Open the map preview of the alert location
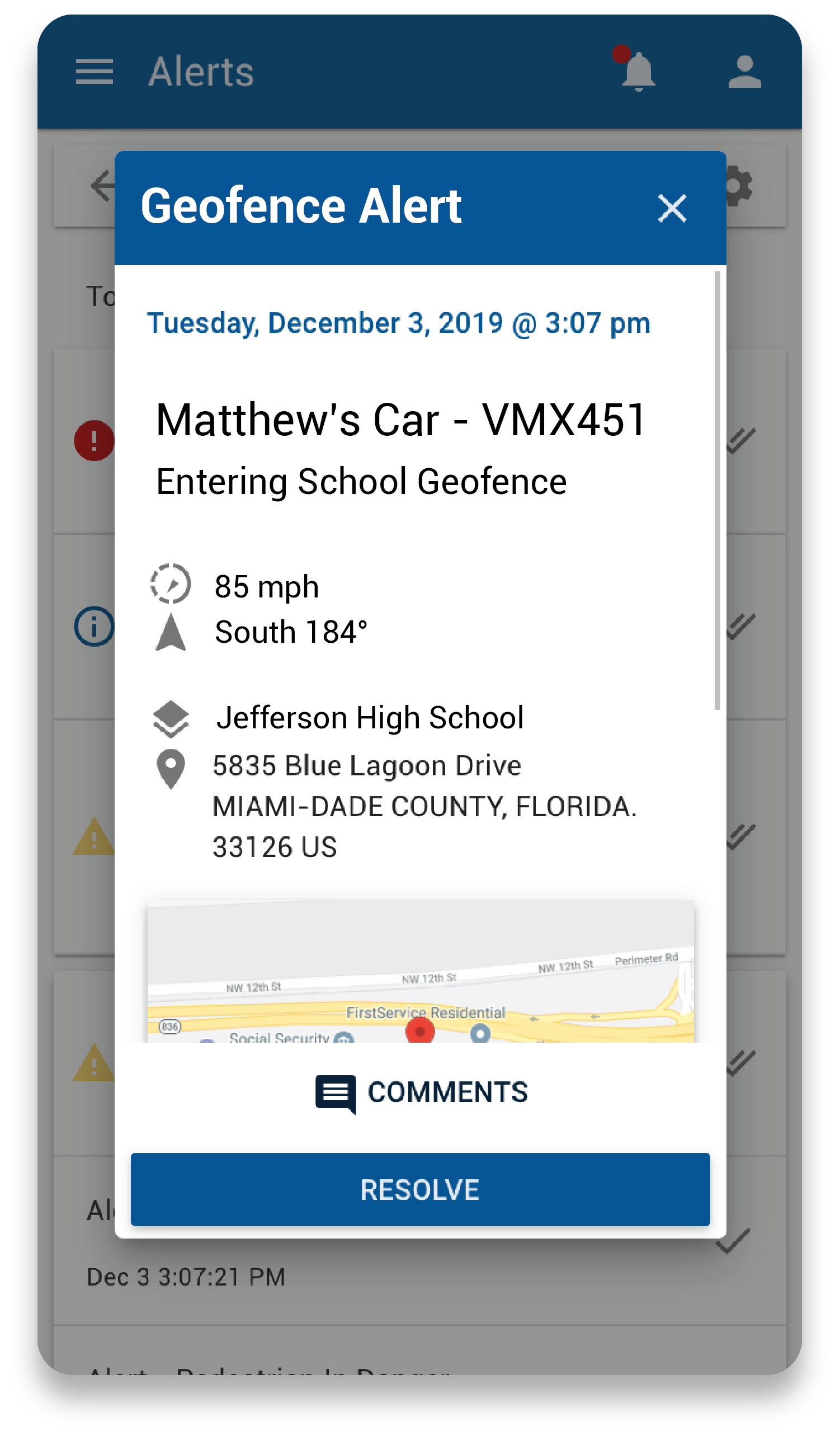Screen dimensions: 840x1436 point(420,972)
